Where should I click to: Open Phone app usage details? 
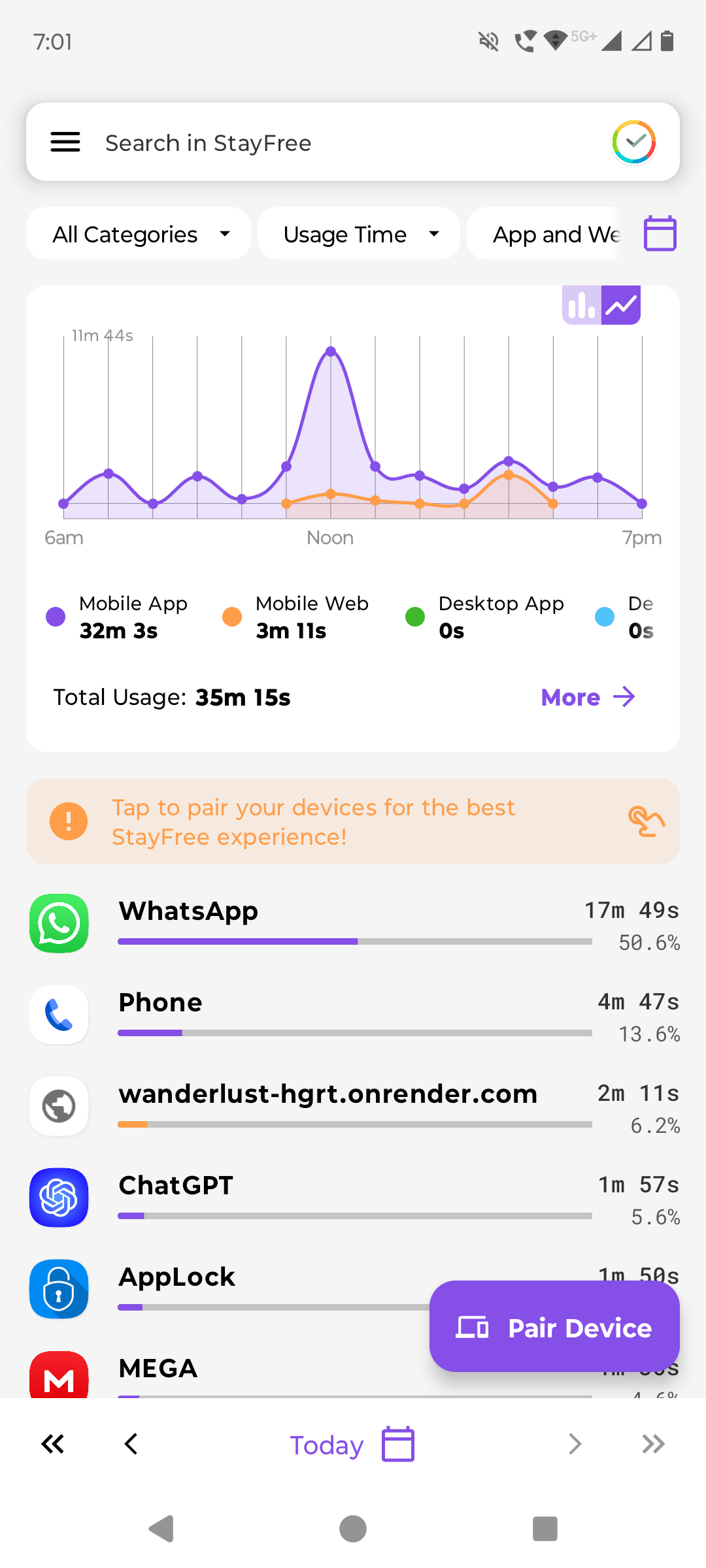(x=353, y=1015)
